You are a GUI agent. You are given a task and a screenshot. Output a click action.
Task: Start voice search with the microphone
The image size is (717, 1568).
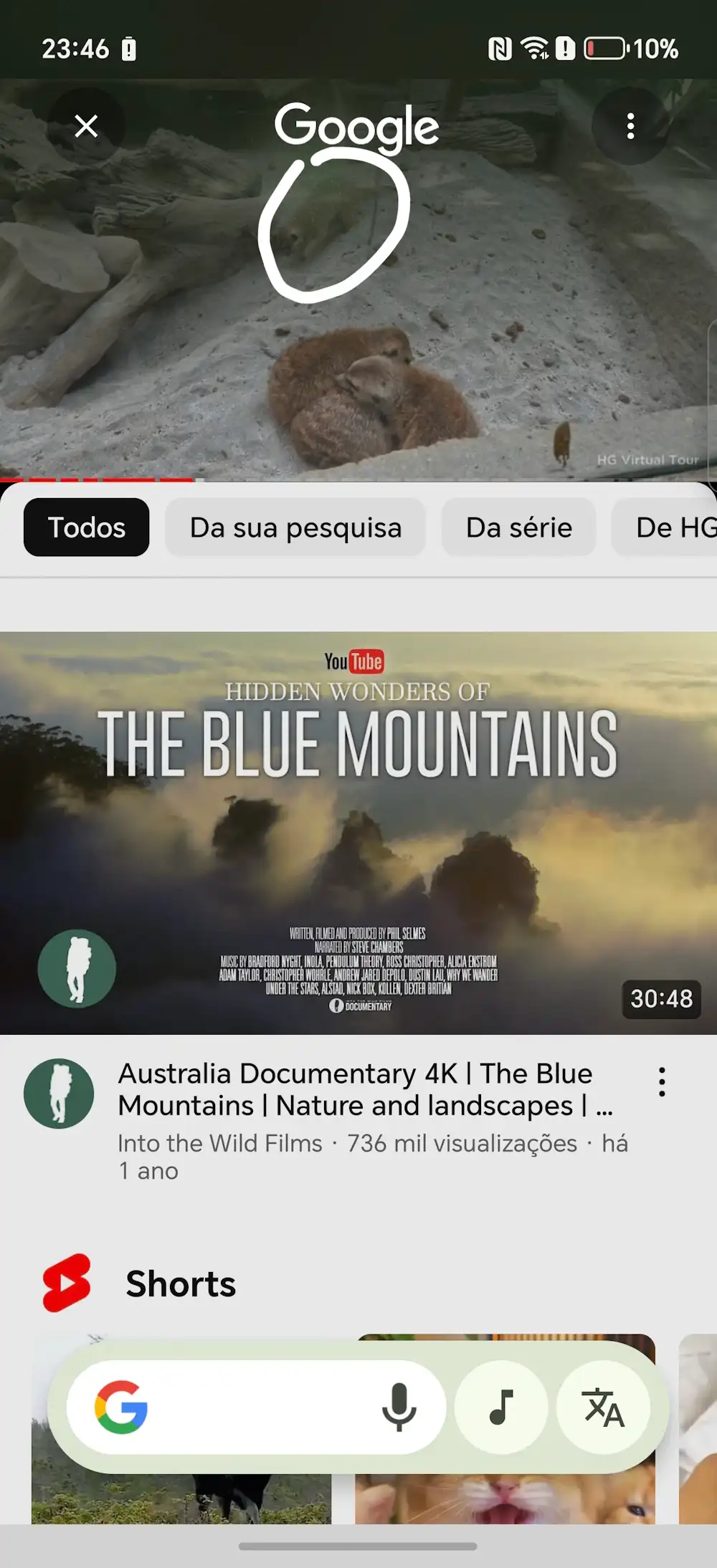coord(399,1407)
